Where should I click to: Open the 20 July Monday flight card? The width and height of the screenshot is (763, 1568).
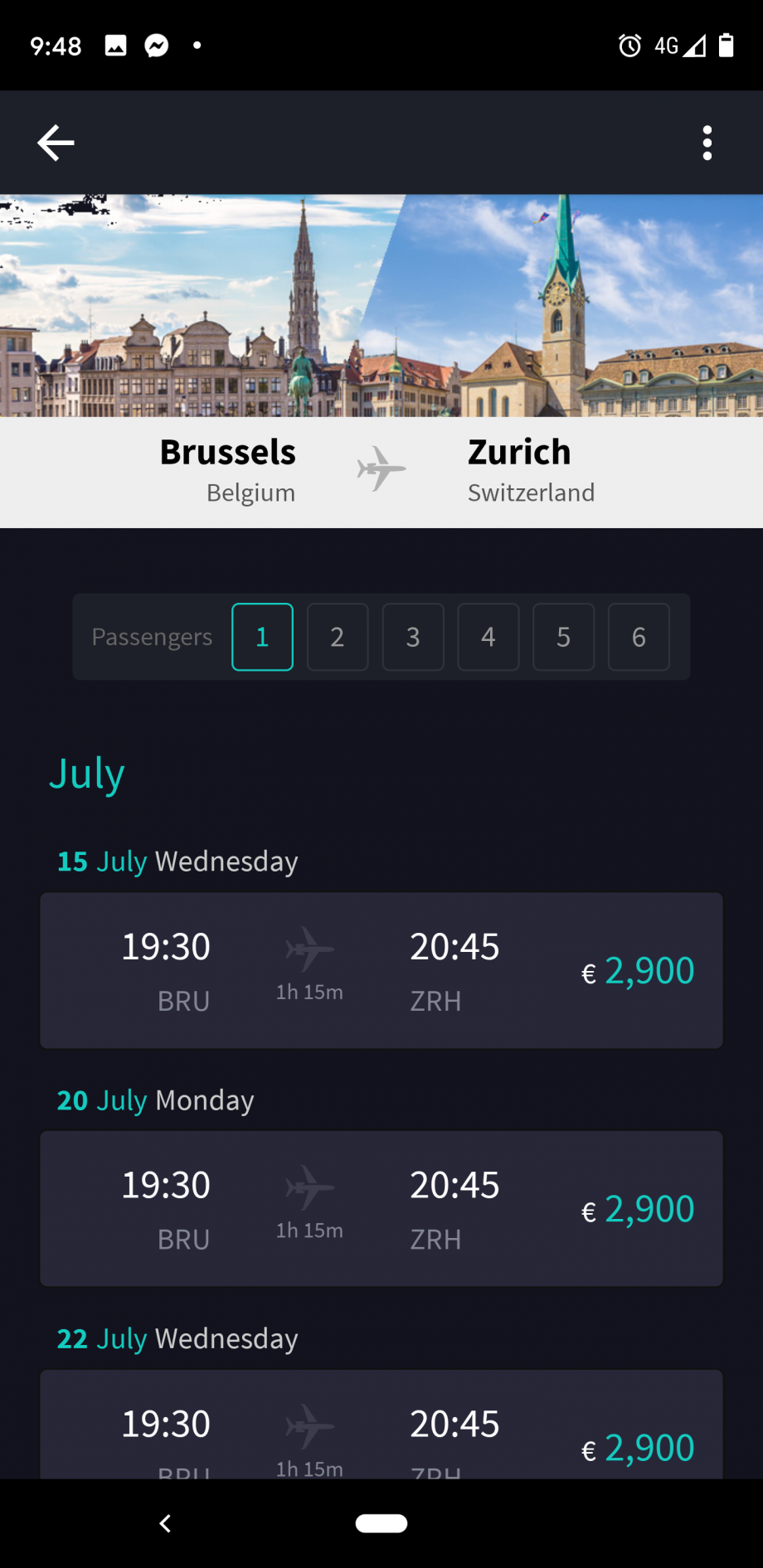381,1209
